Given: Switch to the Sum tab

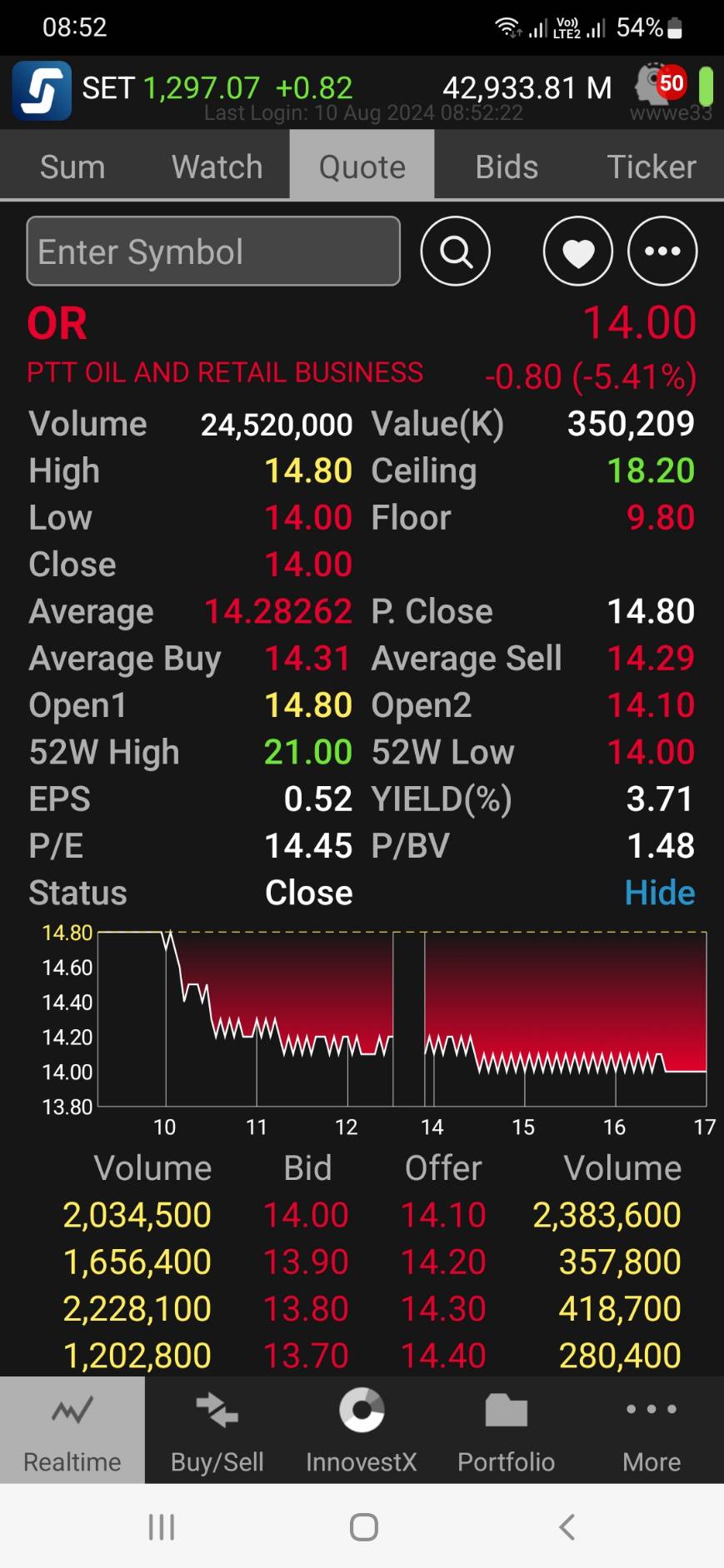Looking at the screenshot, I should pos(72,167).
